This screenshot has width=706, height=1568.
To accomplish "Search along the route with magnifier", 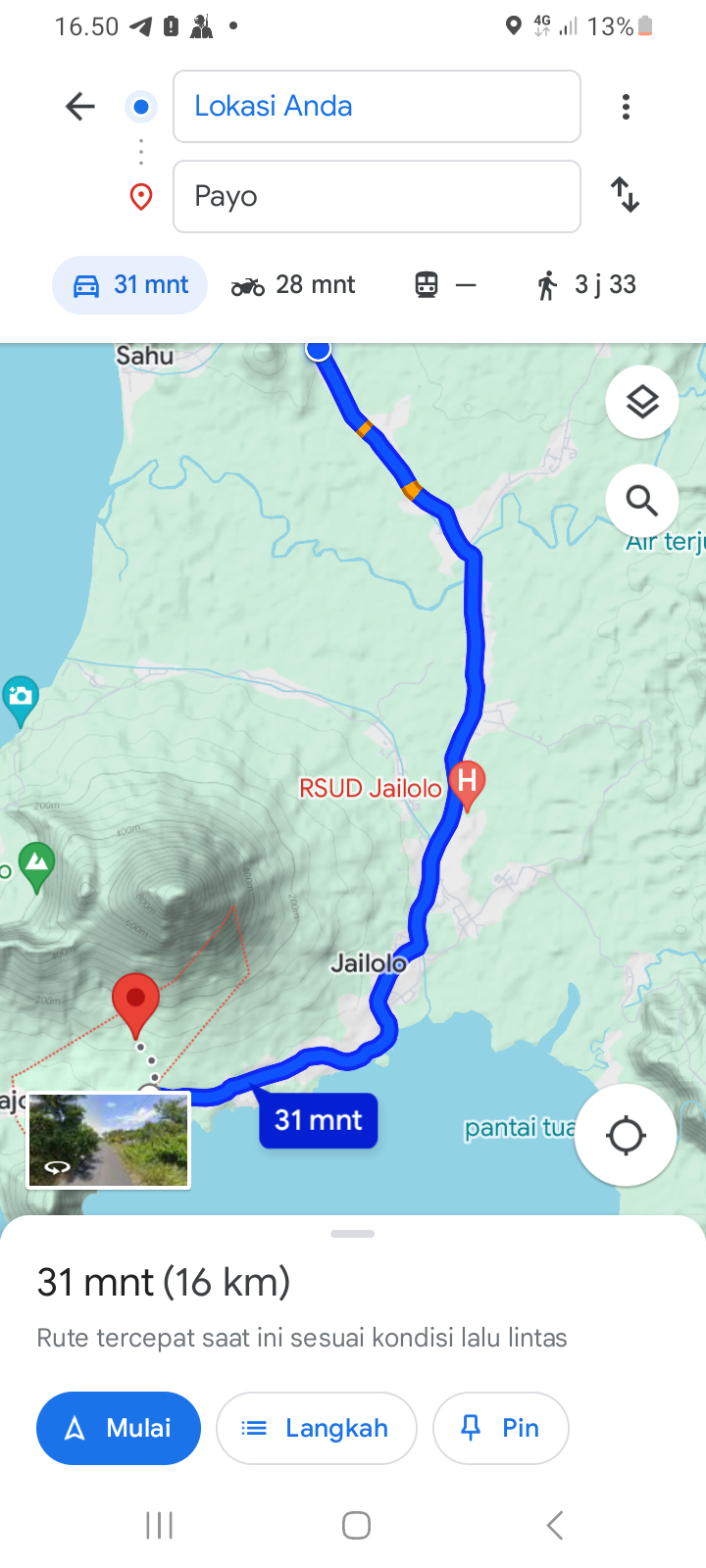I will pyautogui.click(x=642, y=501).
